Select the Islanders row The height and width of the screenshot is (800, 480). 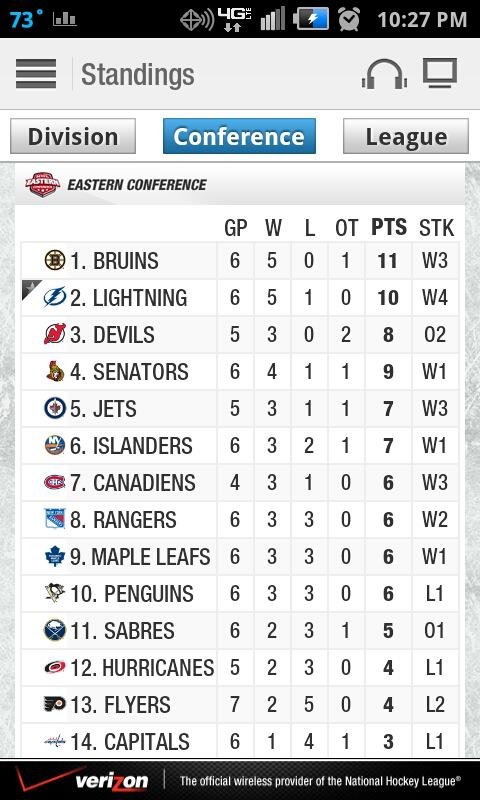(x=240, y=445)
